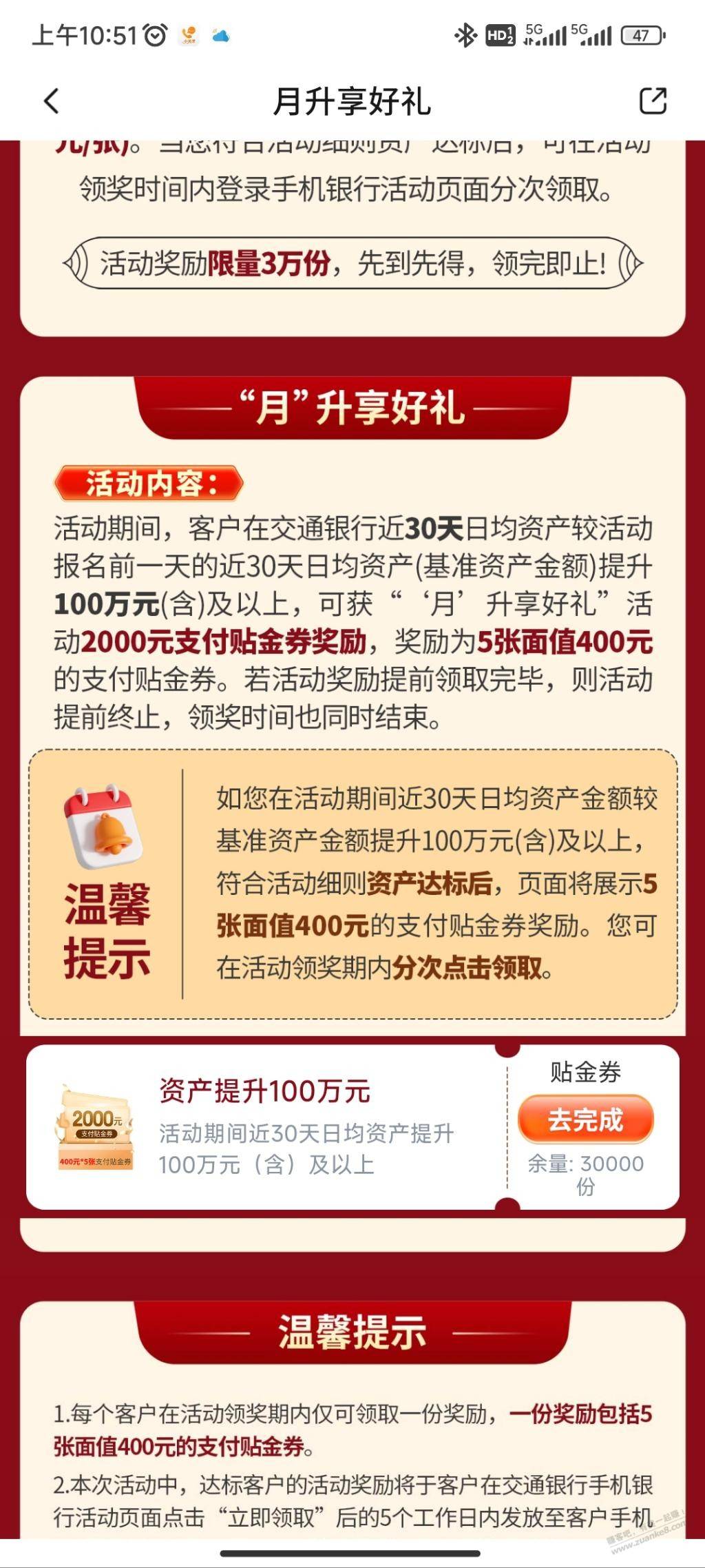Share this activity page
705x1568 pixels.
(652, 101)
